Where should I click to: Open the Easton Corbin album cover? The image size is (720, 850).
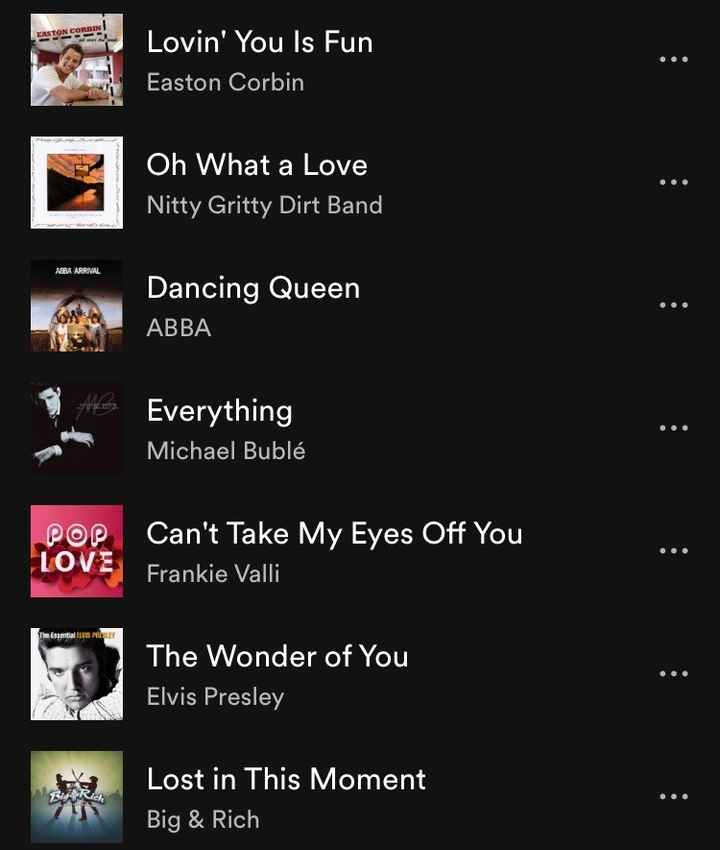pos(76,59)
